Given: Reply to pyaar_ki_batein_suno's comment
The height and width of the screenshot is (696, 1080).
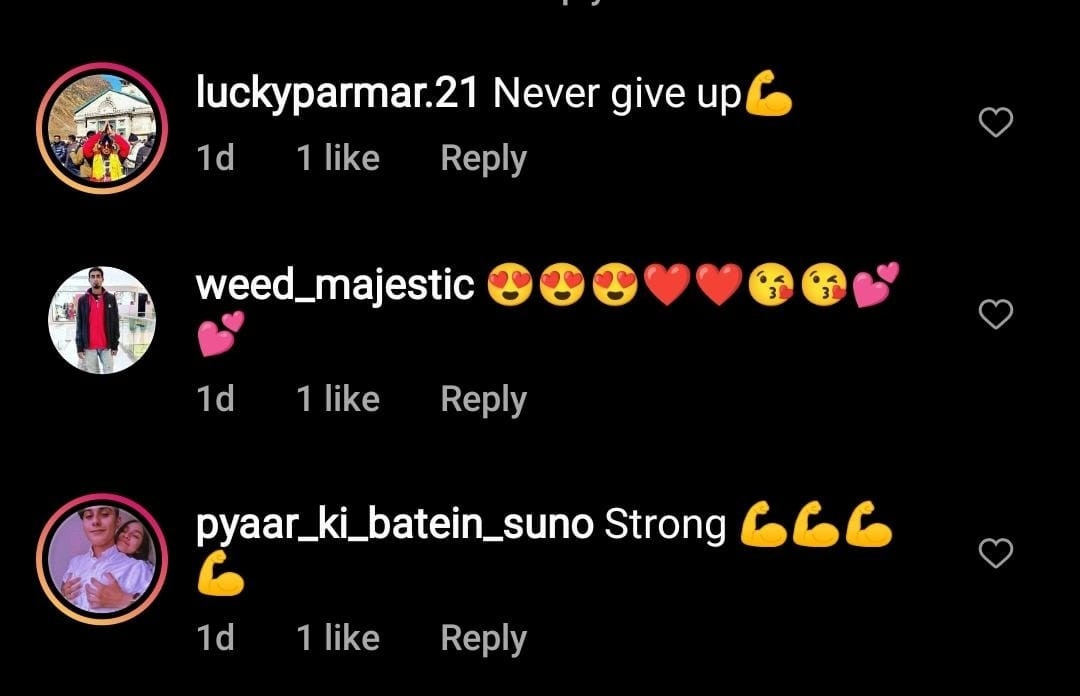Looking at the screenshot, I should (x=483, y=638).
